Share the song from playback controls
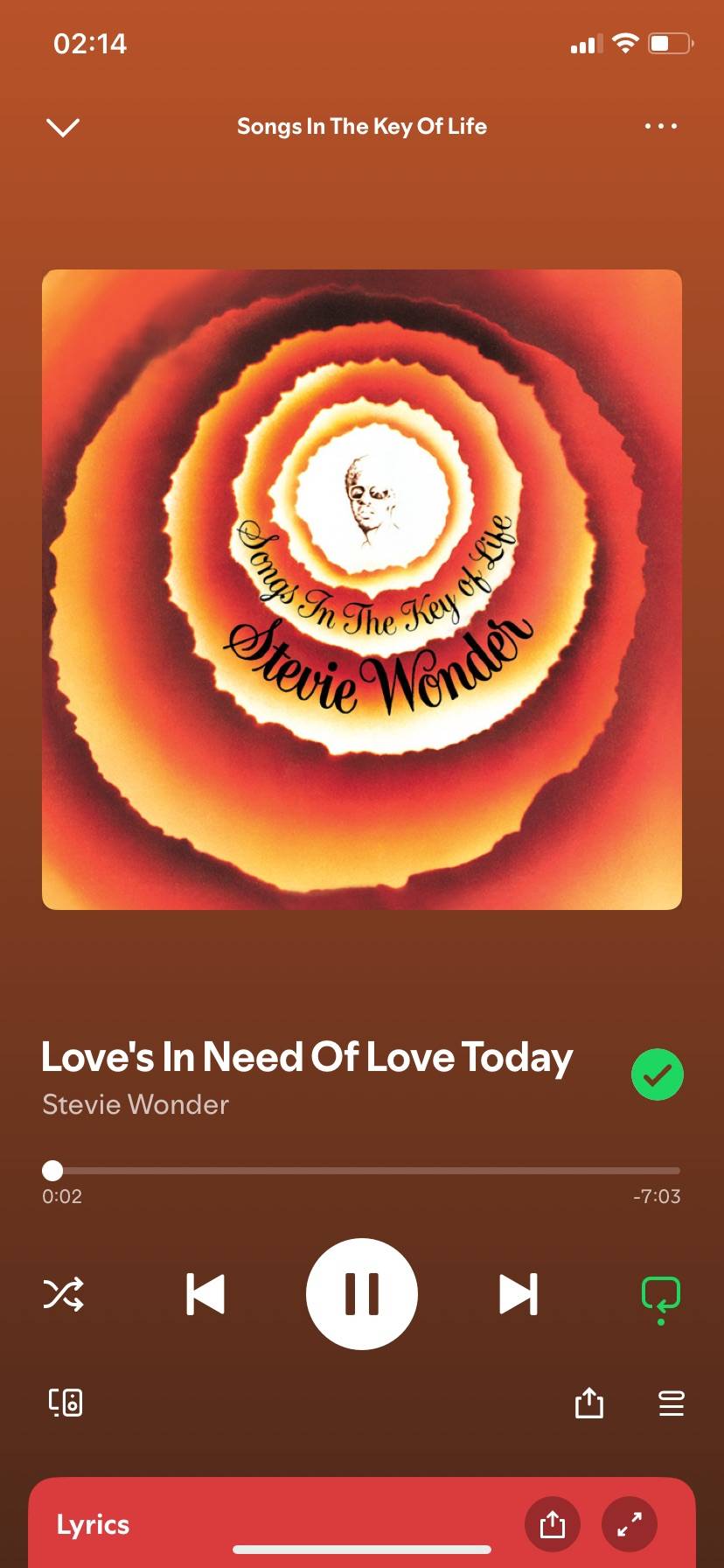 pos(588,1403)
